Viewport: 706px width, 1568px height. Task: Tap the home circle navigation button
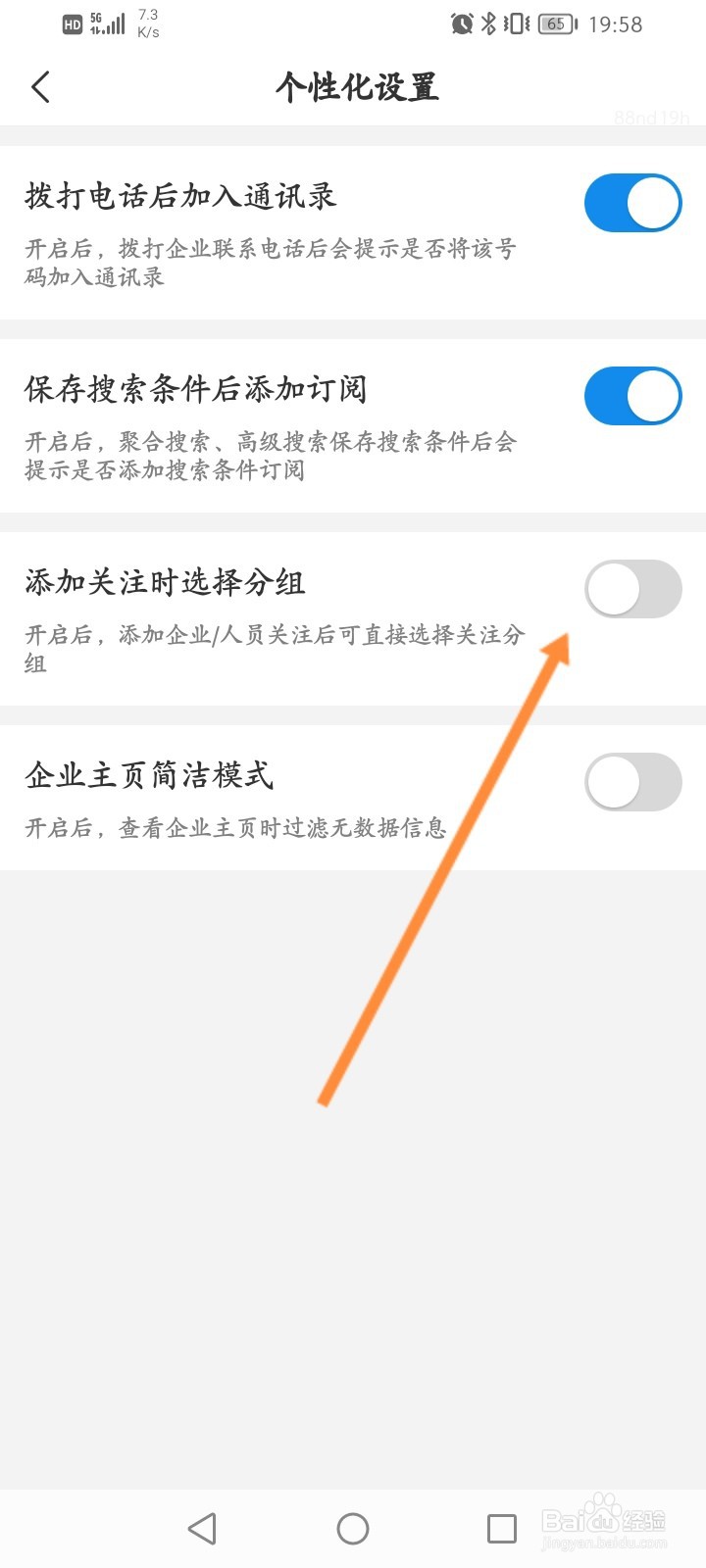pos(353,1527)
